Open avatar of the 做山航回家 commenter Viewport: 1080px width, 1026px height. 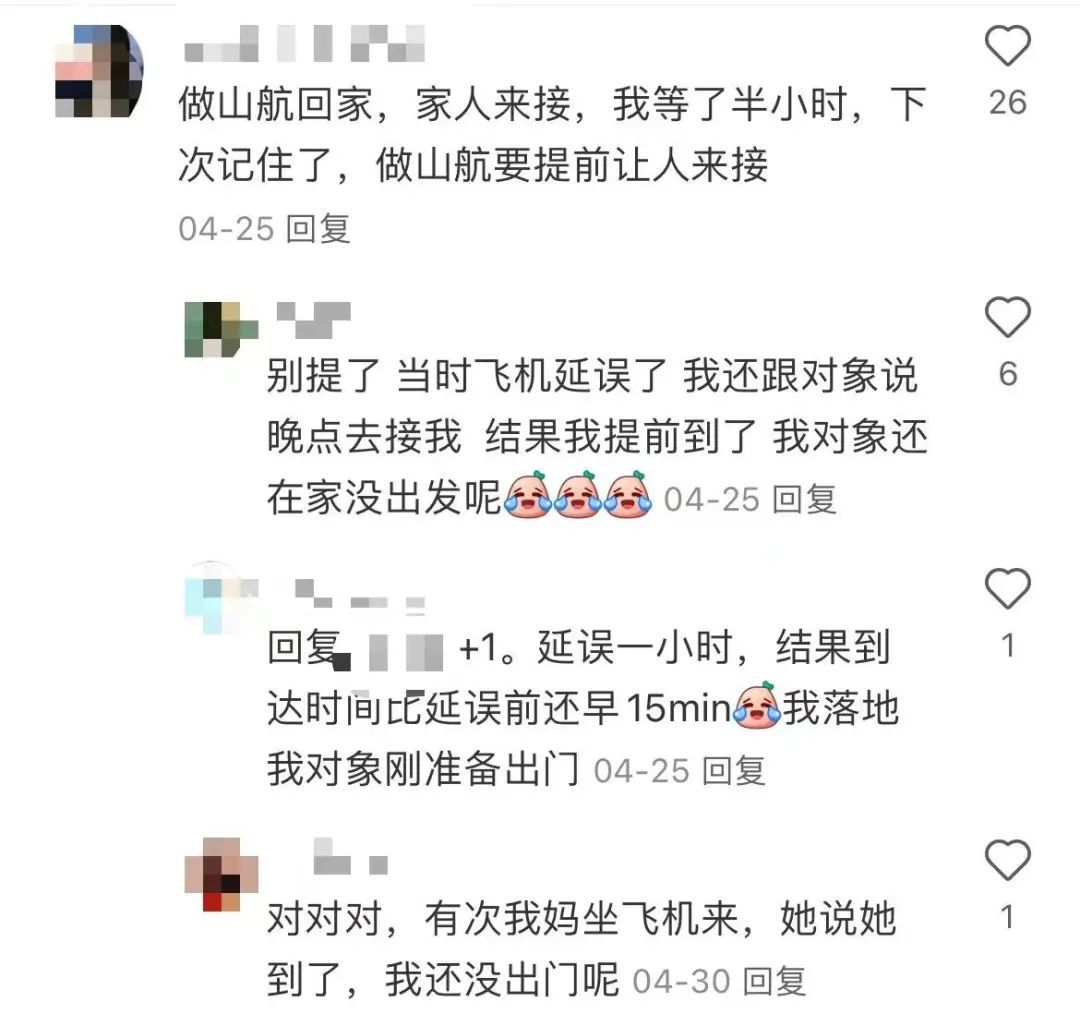pyautogui.click(x=98, y=72)
